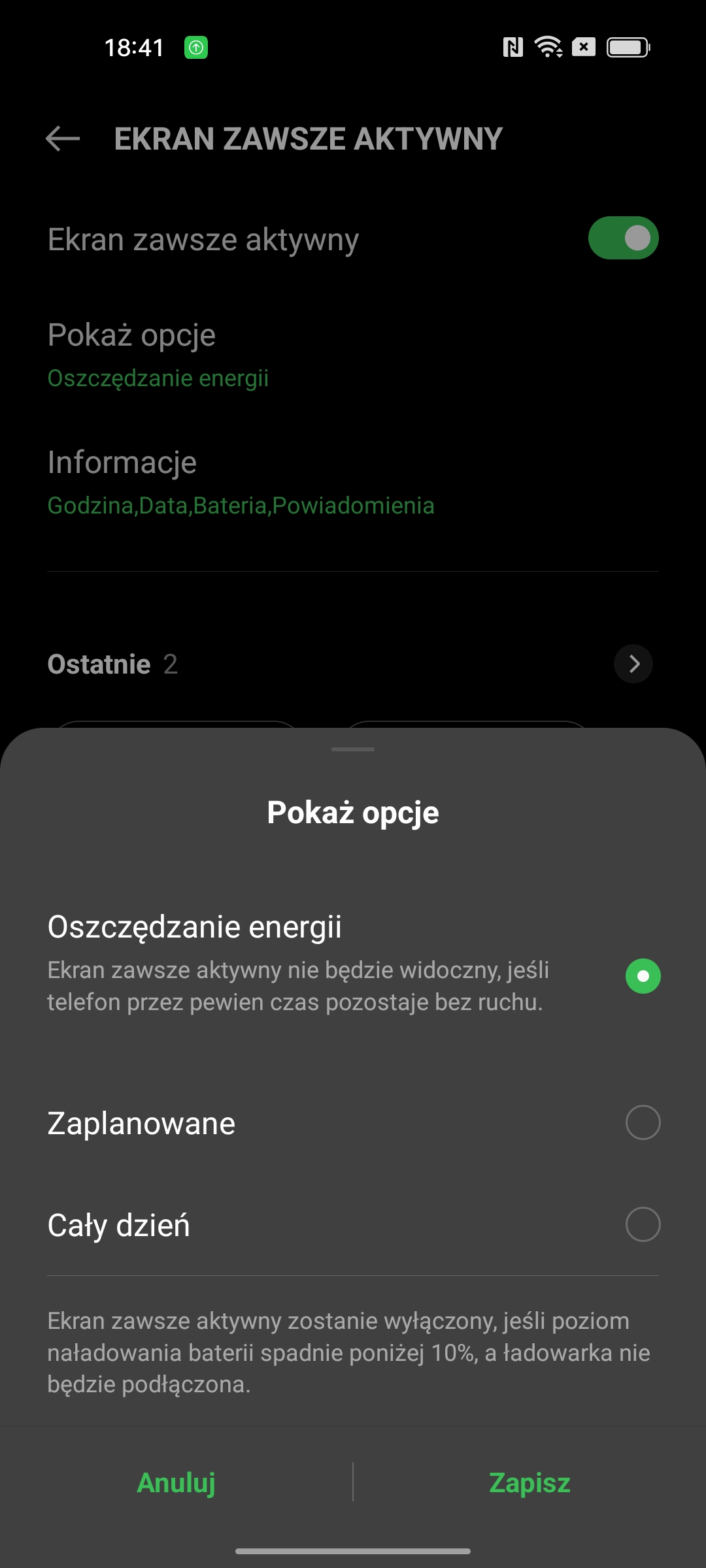Select the Oszczędzanie energii radio option
Viewport: 706px width, 1568px height.
(643, 976)
